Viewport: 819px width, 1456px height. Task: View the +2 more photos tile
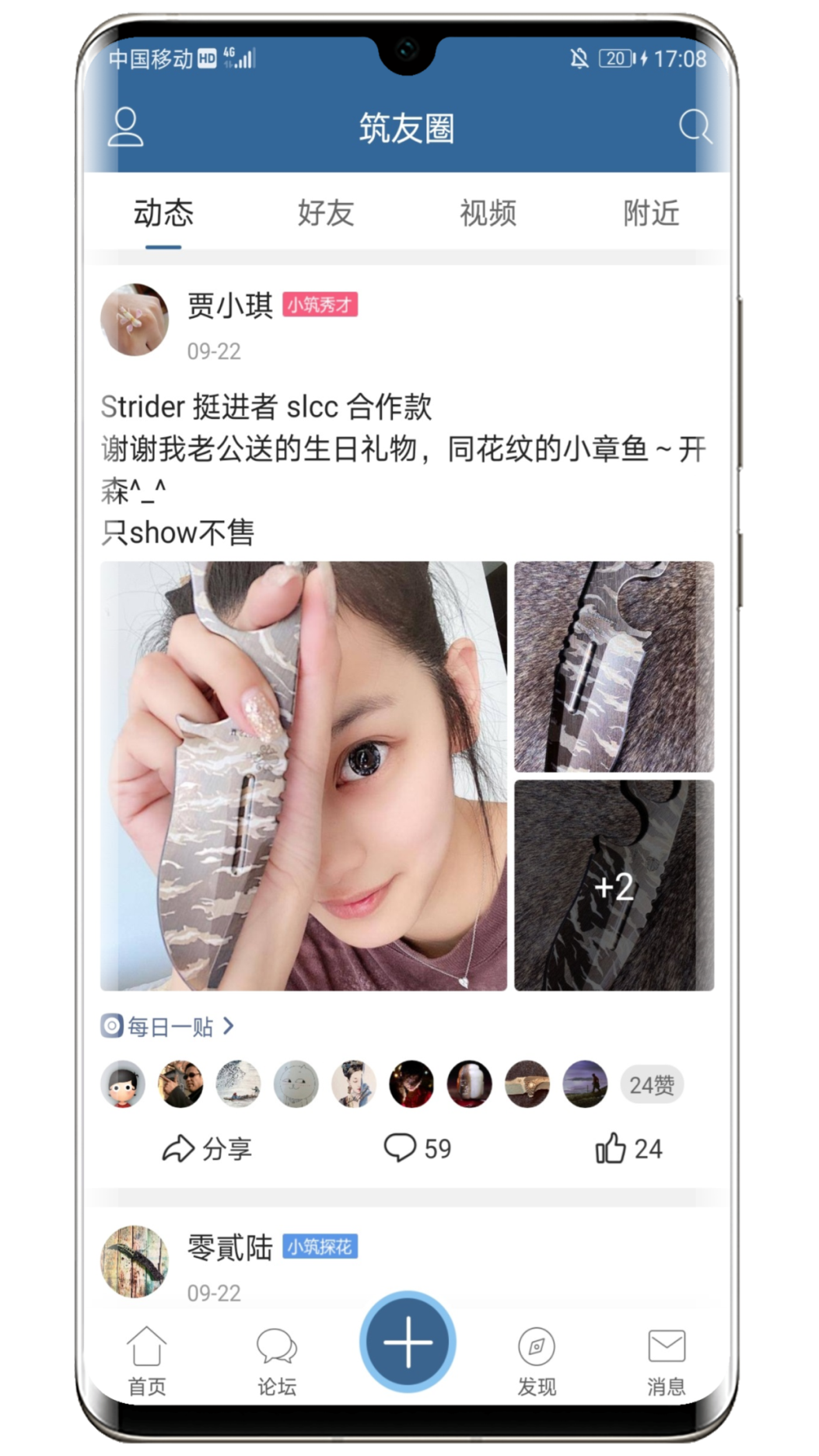pos(614,885)
